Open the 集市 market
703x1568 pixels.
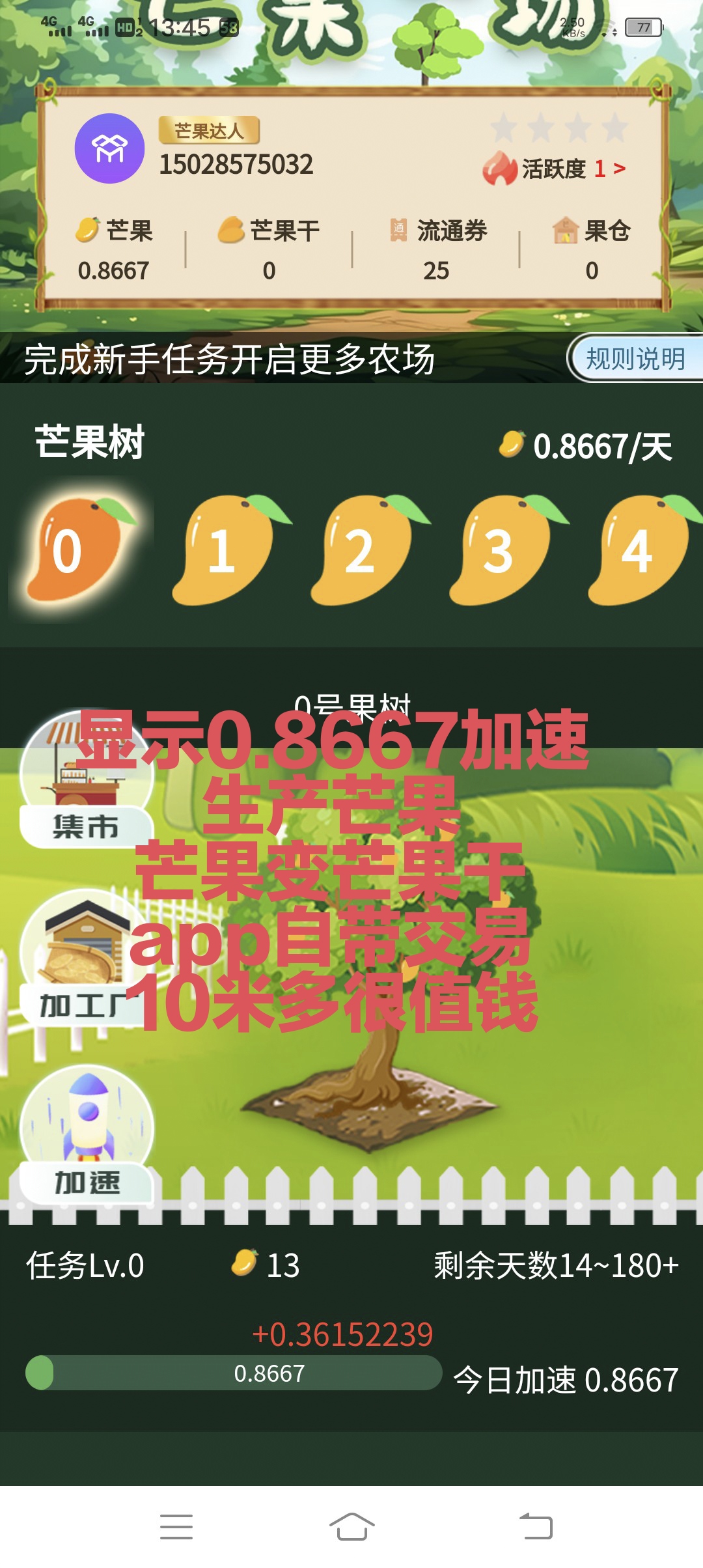pyautogui.click(x=87, y=779)
